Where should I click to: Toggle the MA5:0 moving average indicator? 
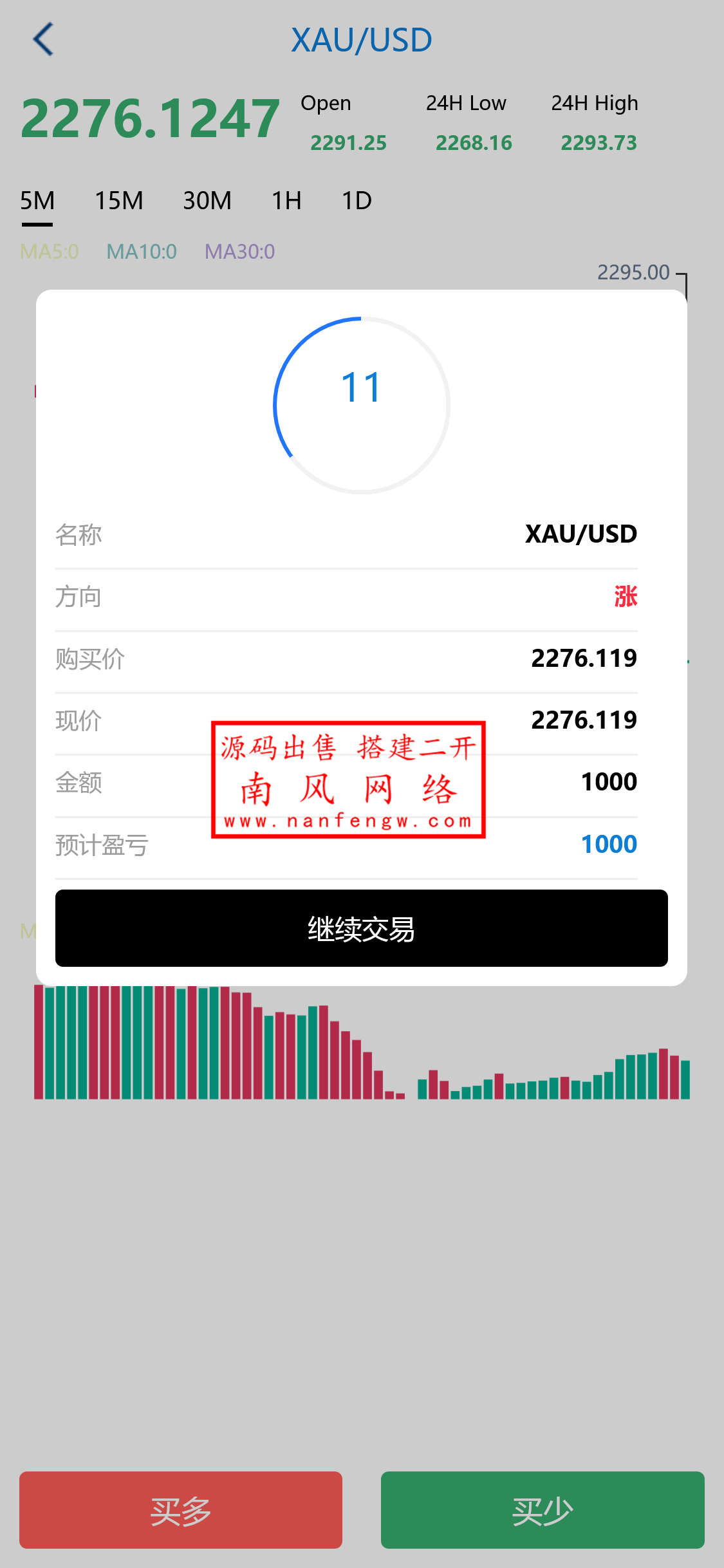pos(50,252)
